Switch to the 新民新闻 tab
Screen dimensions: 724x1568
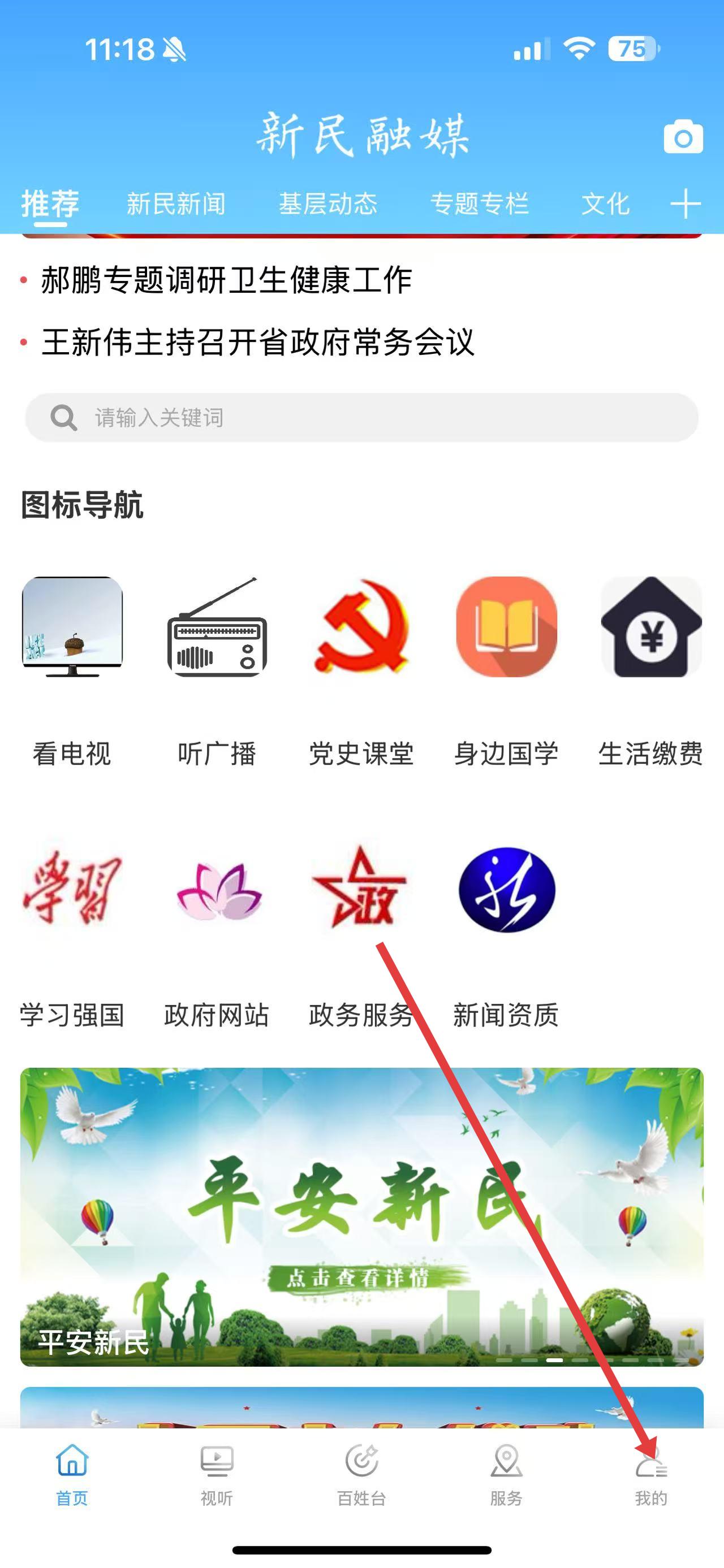click(x=176, y=203)
